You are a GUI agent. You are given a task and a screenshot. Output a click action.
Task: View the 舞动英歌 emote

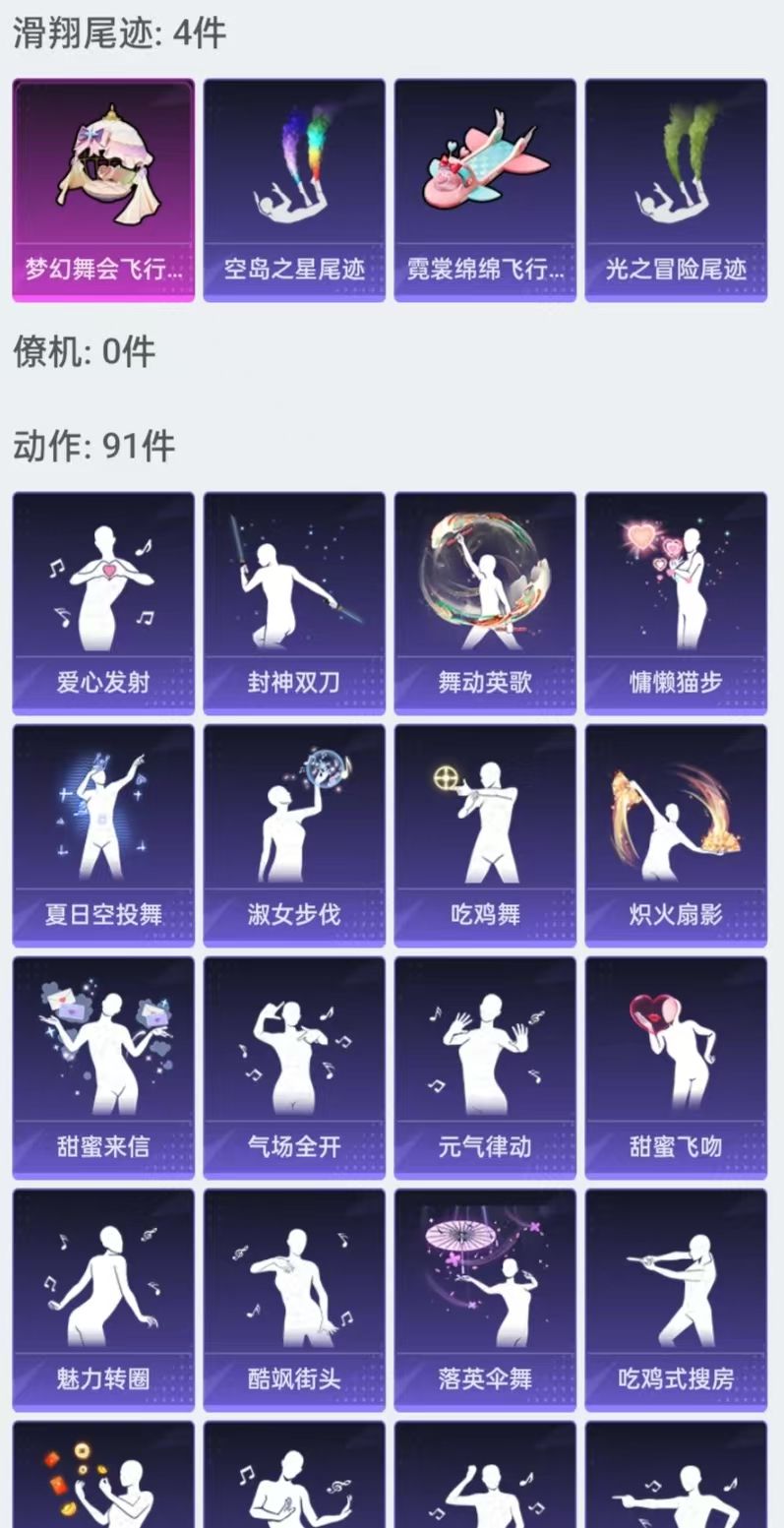485,603
